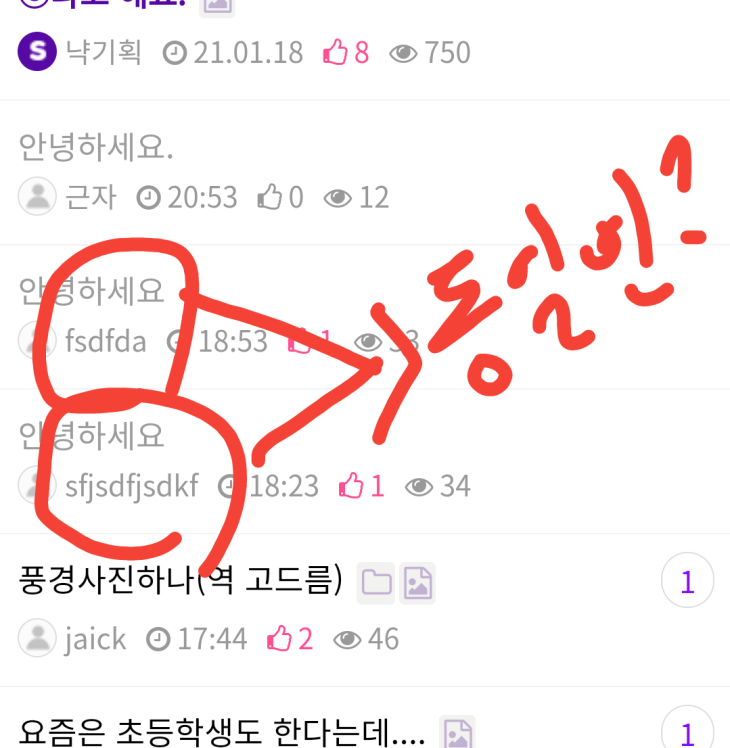View comments on the 풍경사진하나 post
The image size is (730, 748).
point(687,581)
